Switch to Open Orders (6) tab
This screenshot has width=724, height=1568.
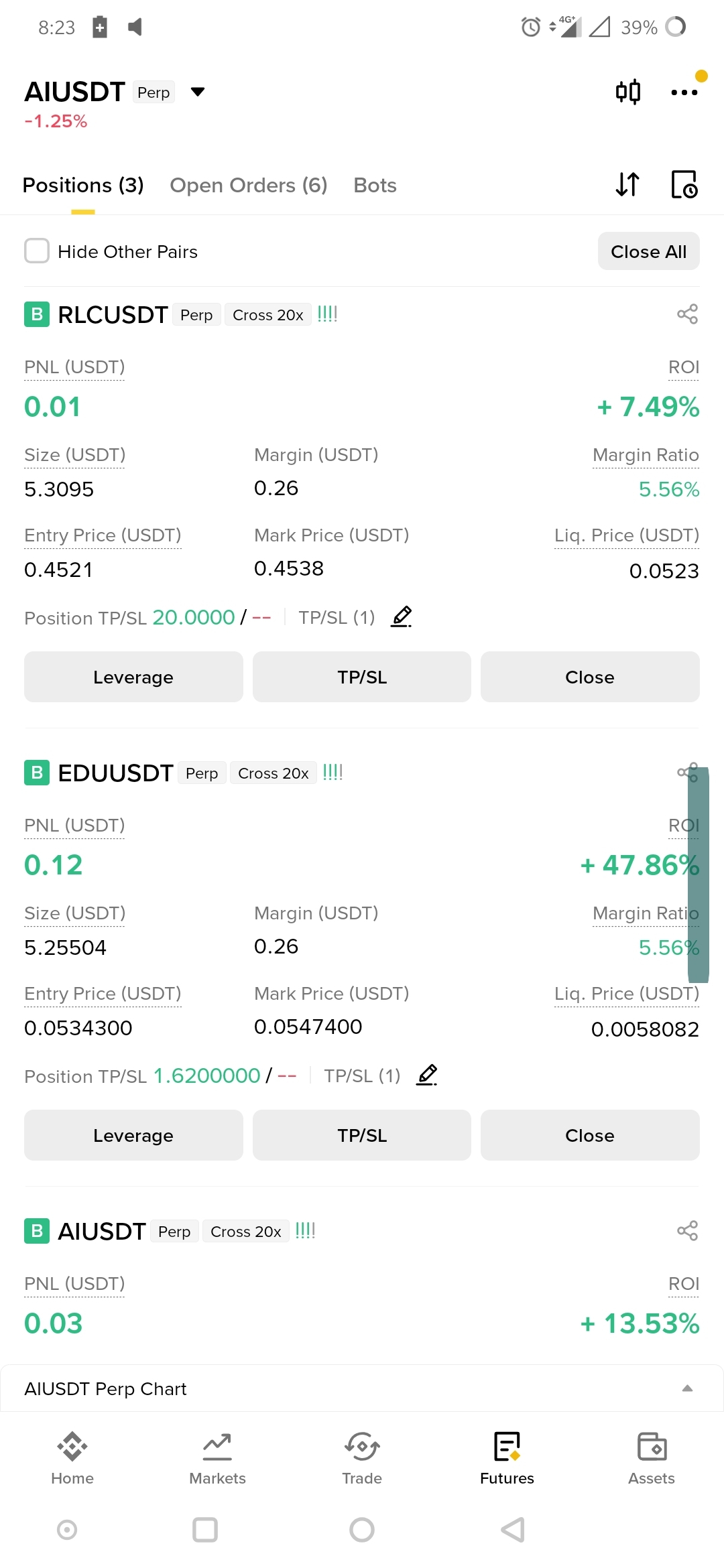(x=248, y=186)
